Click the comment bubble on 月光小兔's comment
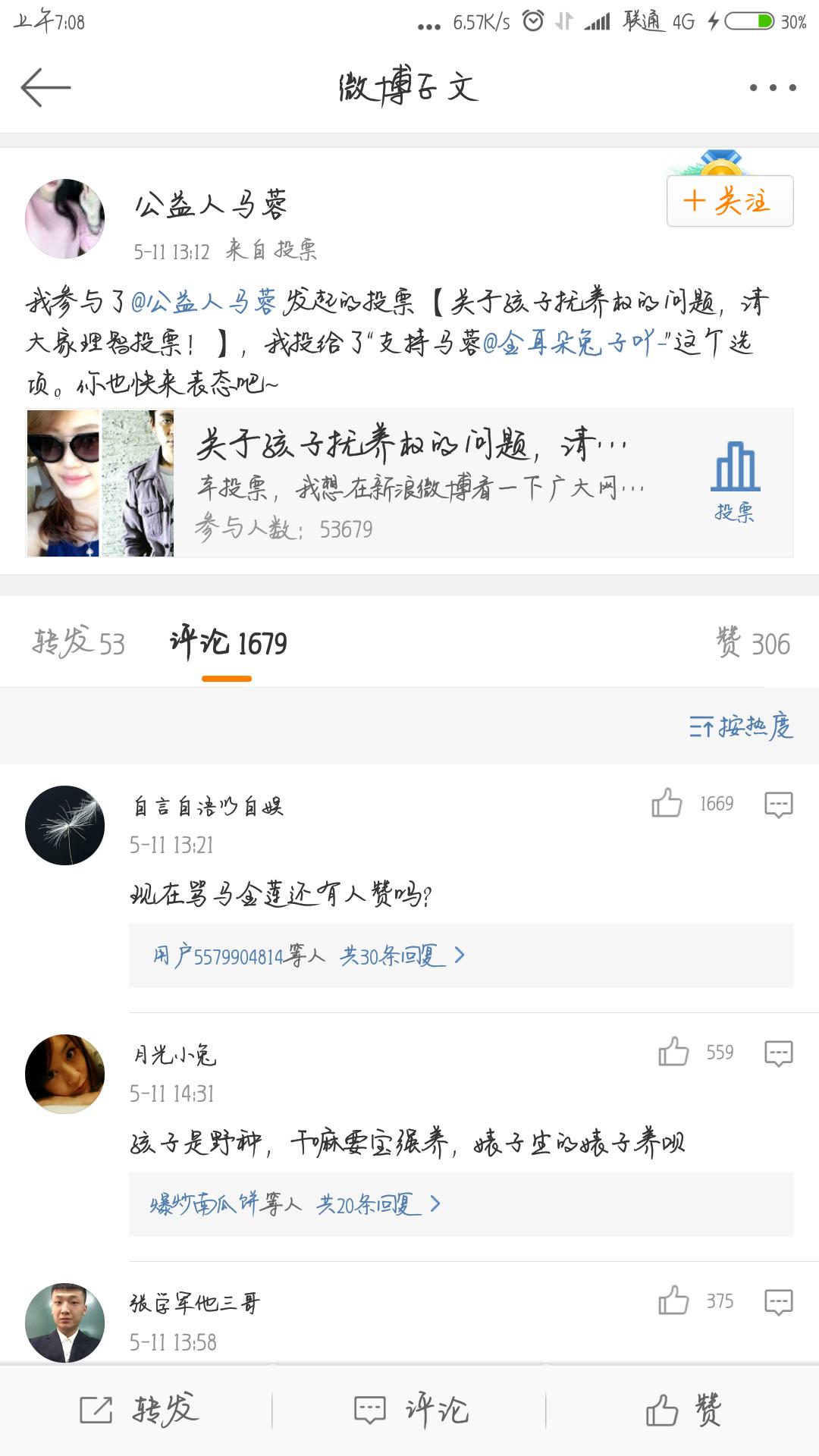 [x=777, y=1053]
